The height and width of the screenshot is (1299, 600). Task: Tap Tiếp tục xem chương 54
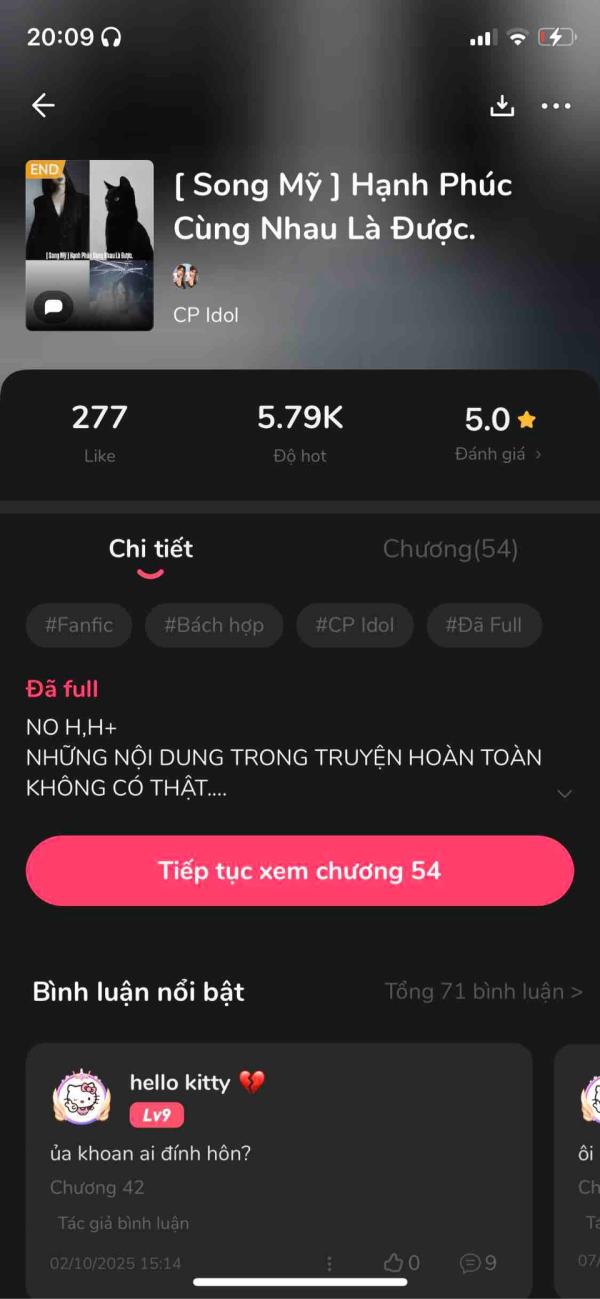300,871
